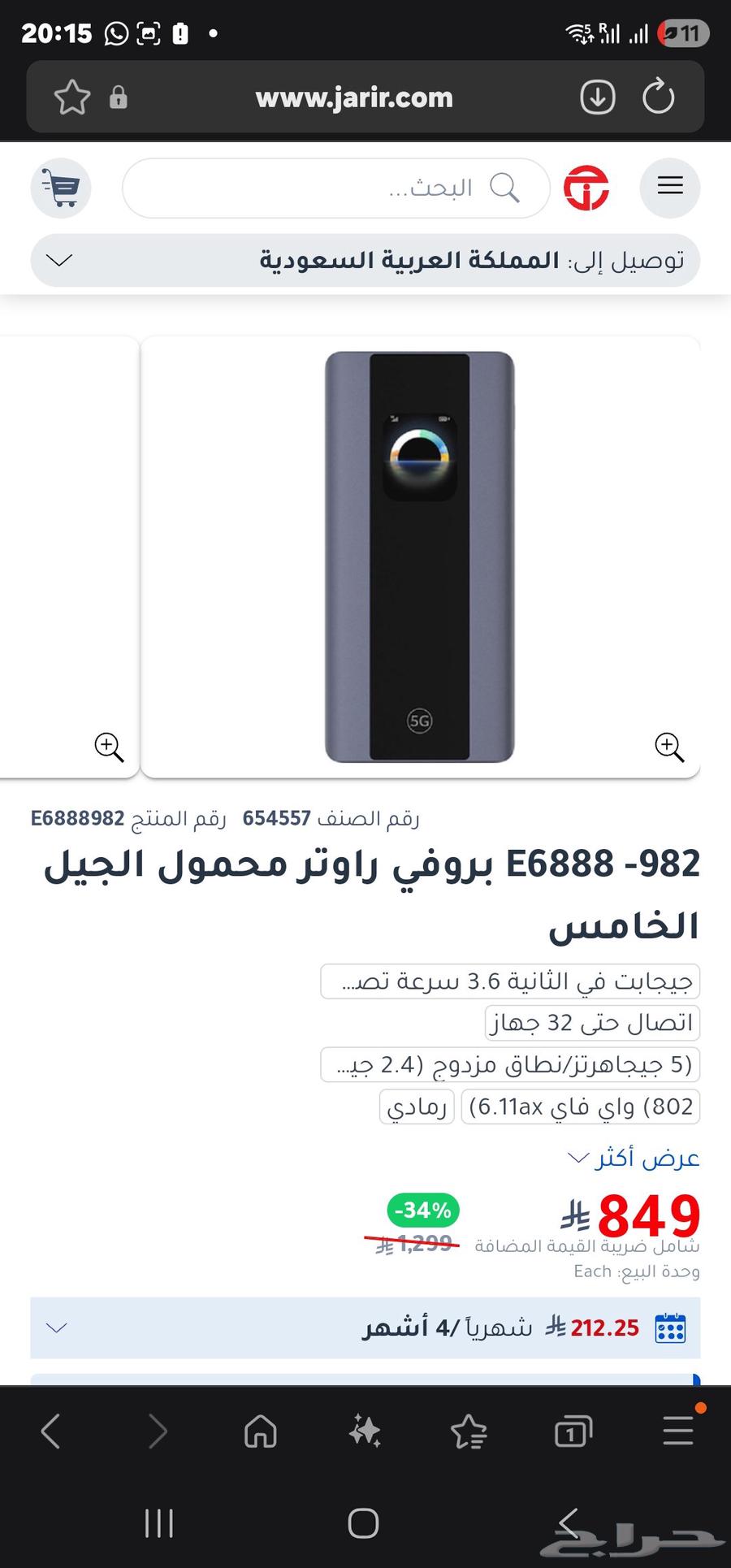Expand عرض أكثر to show more specs
Screen dimensions: 731x1568
click(634, 1158)
